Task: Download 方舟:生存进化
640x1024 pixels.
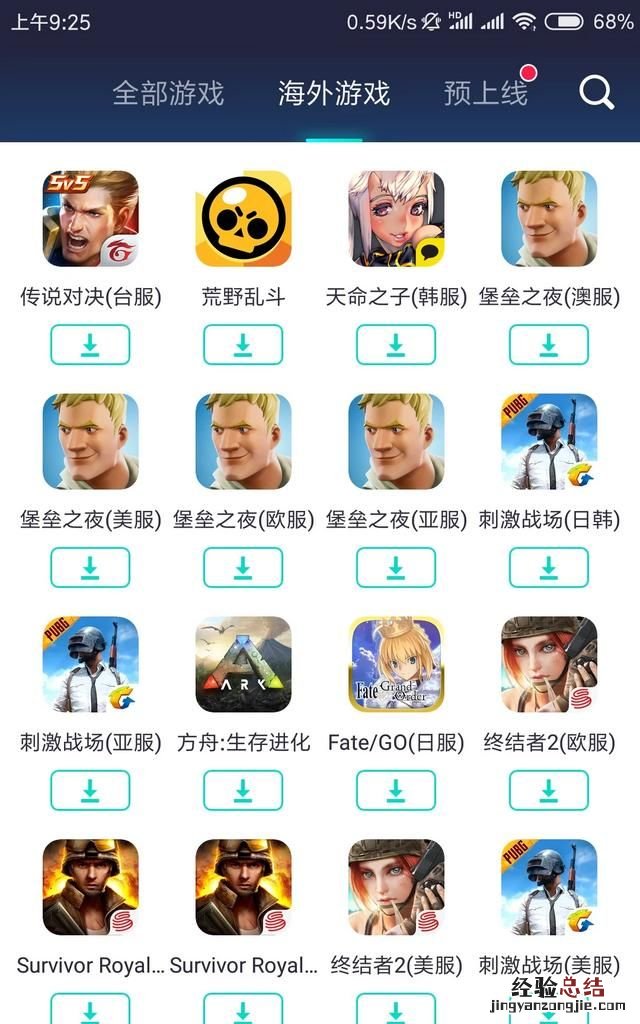Action: [x=243, y=791]
